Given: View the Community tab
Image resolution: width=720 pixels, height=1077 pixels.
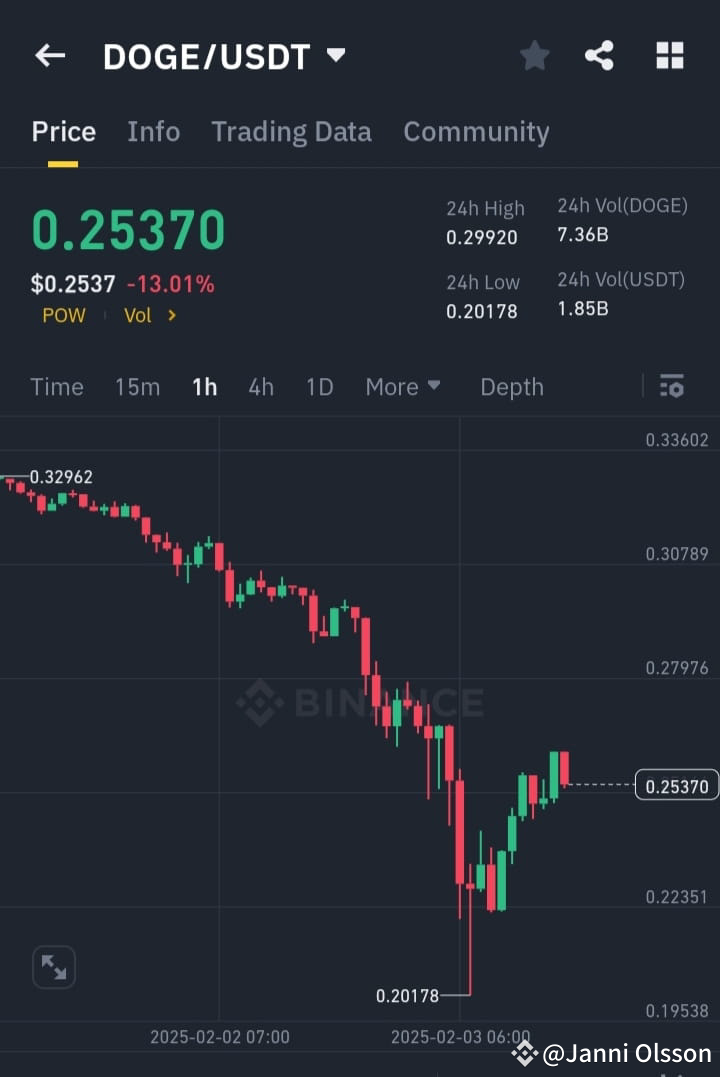Looking at the screenshot, I should (x=476, y=131).
